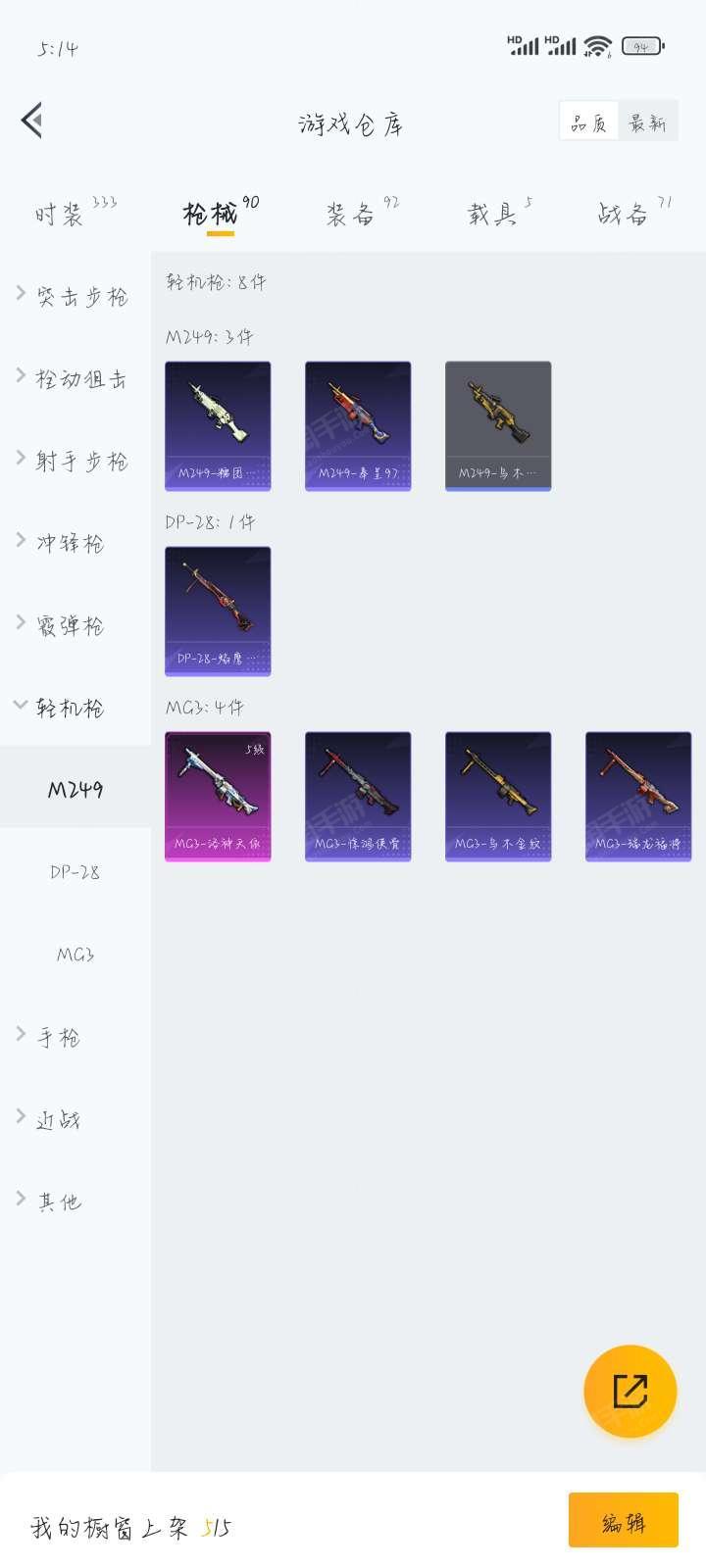Switch to the 时装 tab

tap(61, 214)
